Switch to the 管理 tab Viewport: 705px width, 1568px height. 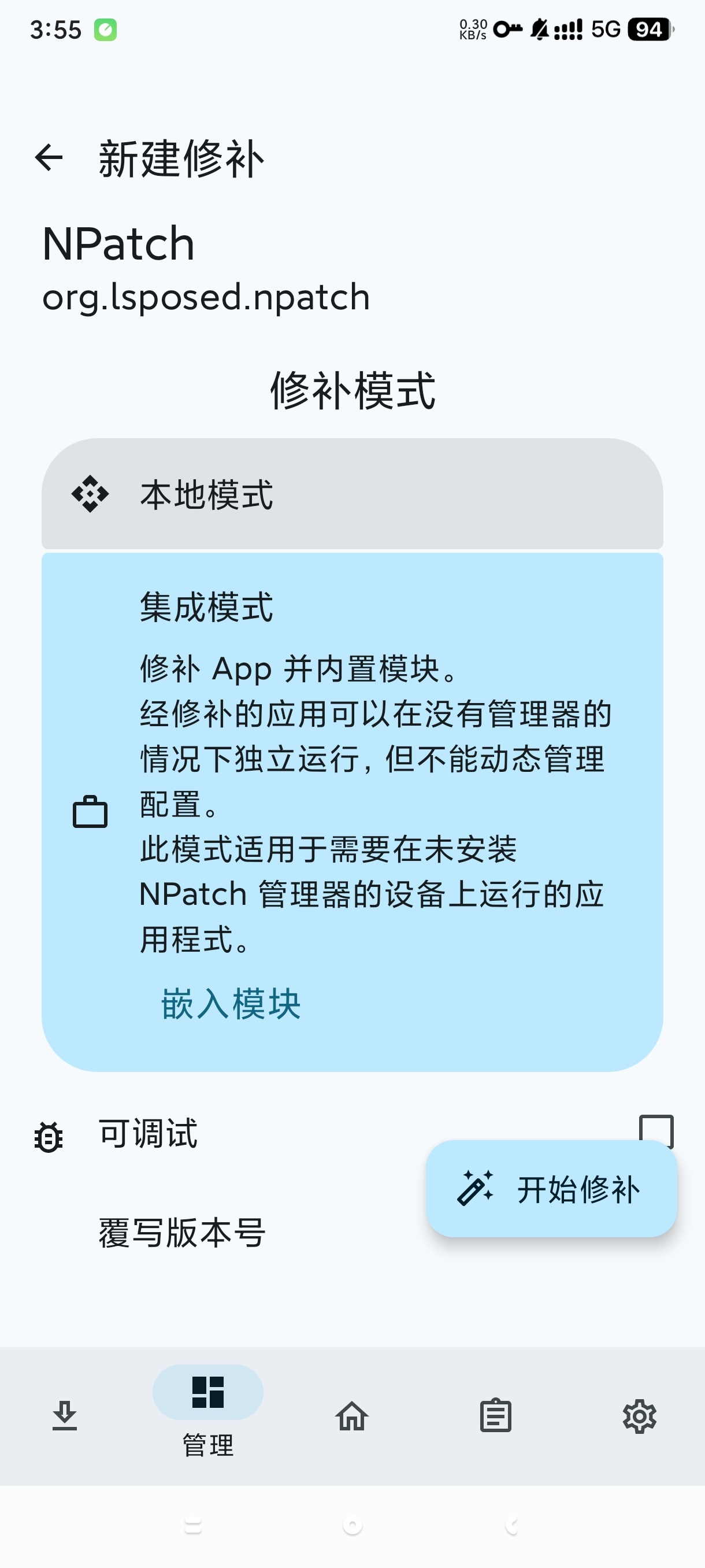(208, 1406)
